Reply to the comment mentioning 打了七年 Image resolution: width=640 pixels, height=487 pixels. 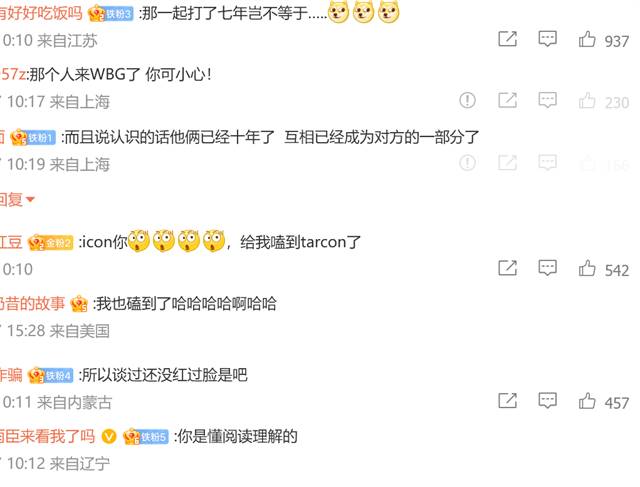pos(548,40)
